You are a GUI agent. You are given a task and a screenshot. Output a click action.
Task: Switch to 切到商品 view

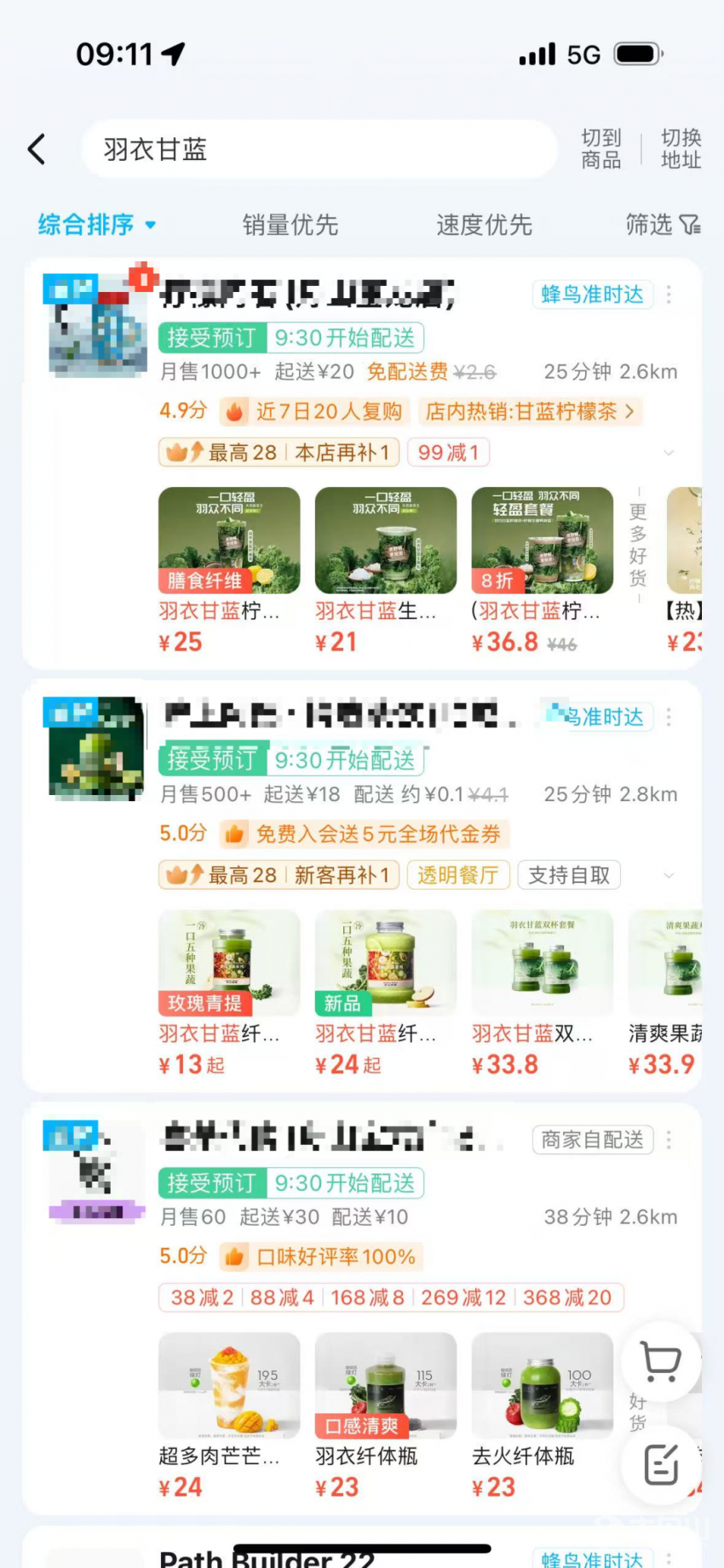click(x=601, y=149)
